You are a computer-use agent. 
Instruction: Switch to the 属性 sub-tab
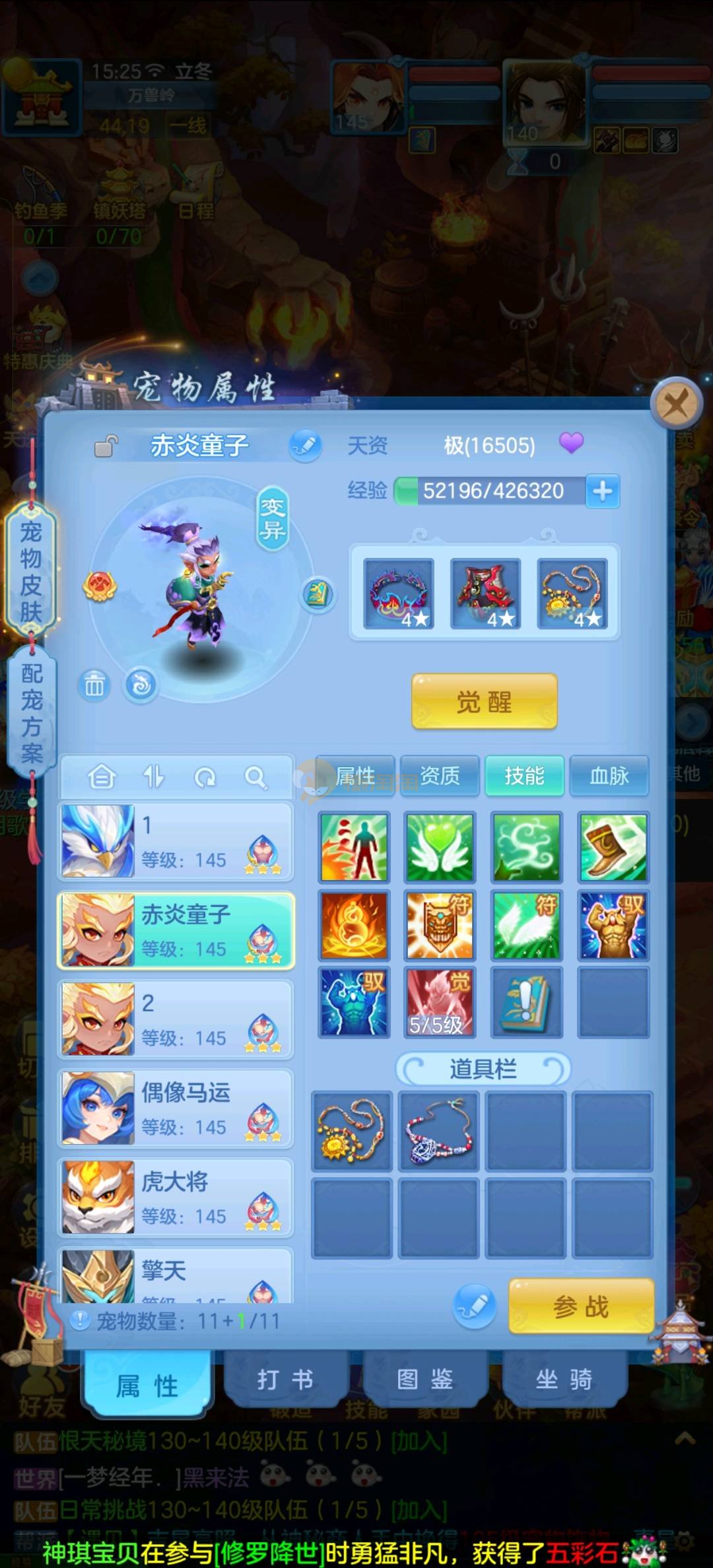tap(356, 776)
